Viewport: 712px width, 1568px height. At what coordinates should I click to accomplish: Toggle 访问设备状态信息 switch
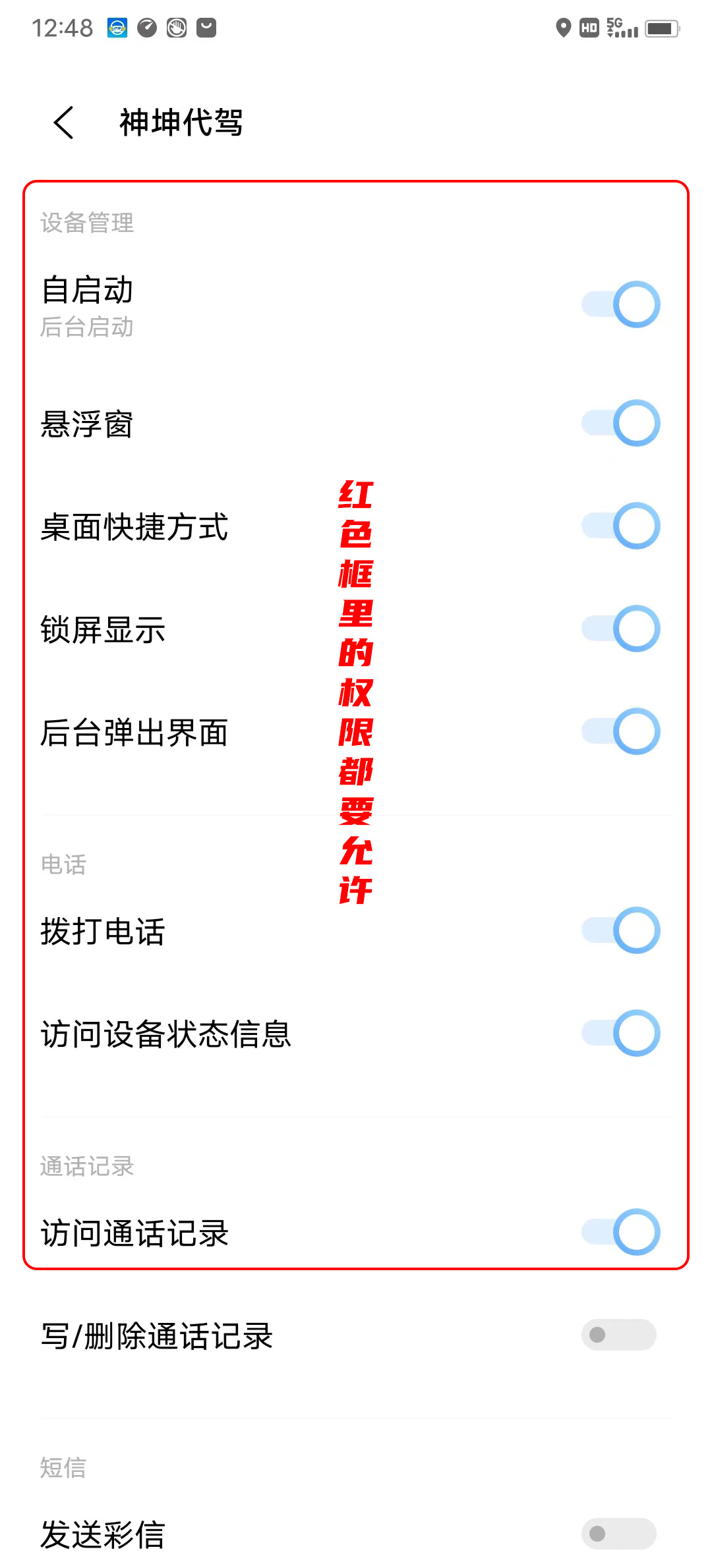[620, 1033]
